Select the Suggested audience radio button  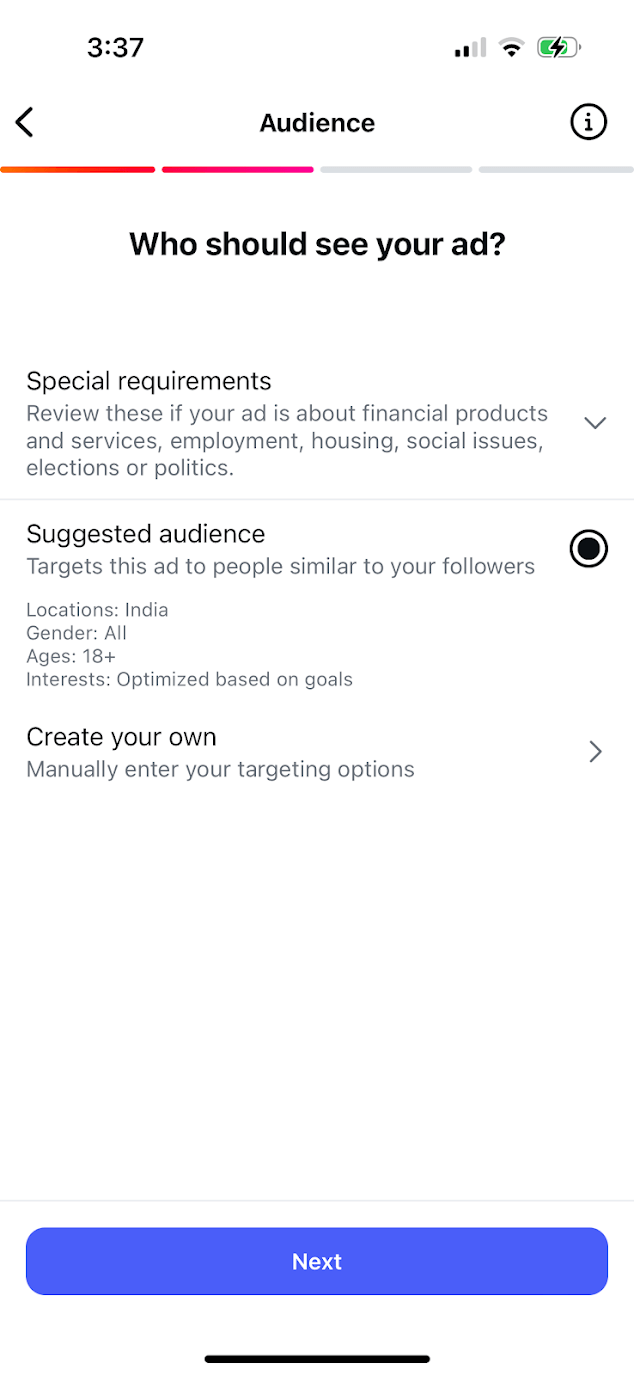pos(588,548)
